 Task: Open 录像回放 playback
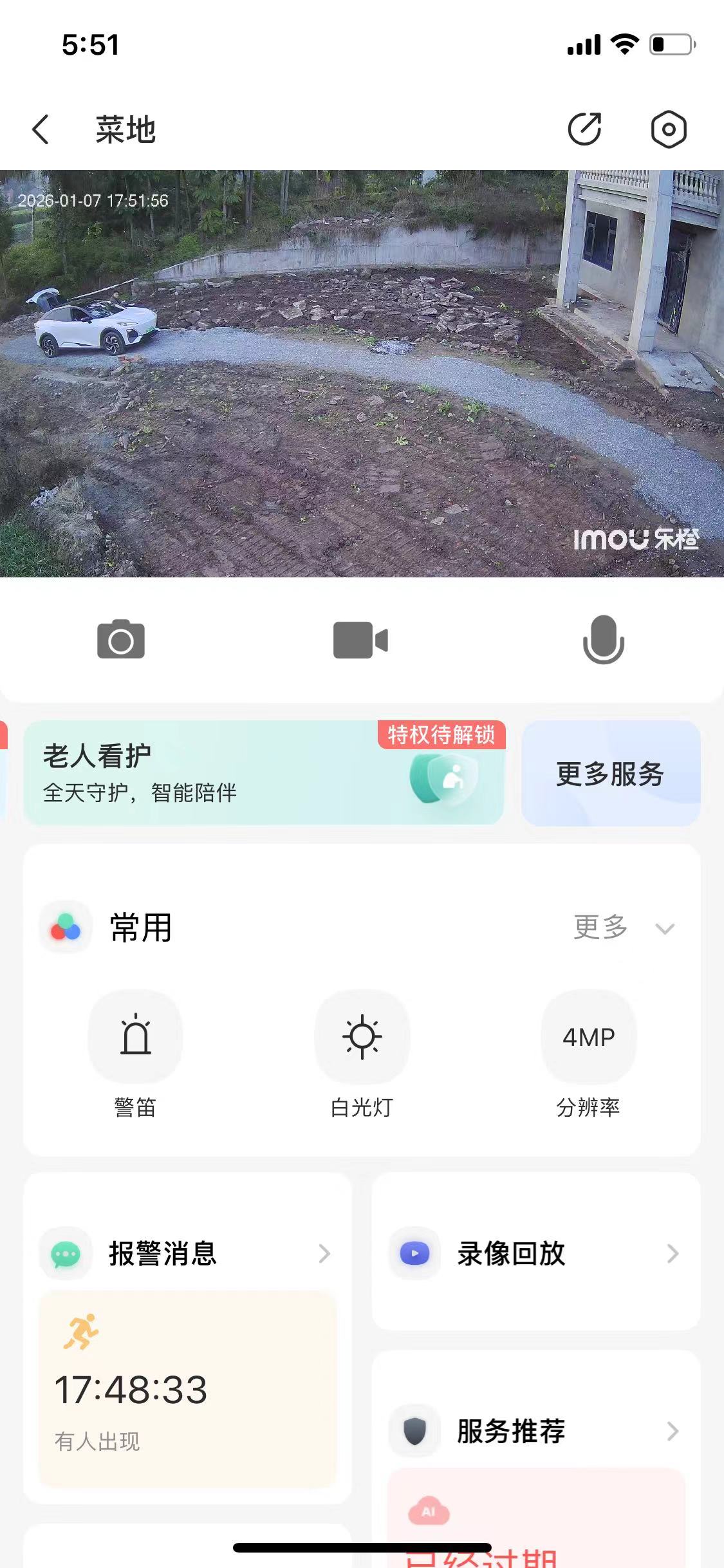535,1253
